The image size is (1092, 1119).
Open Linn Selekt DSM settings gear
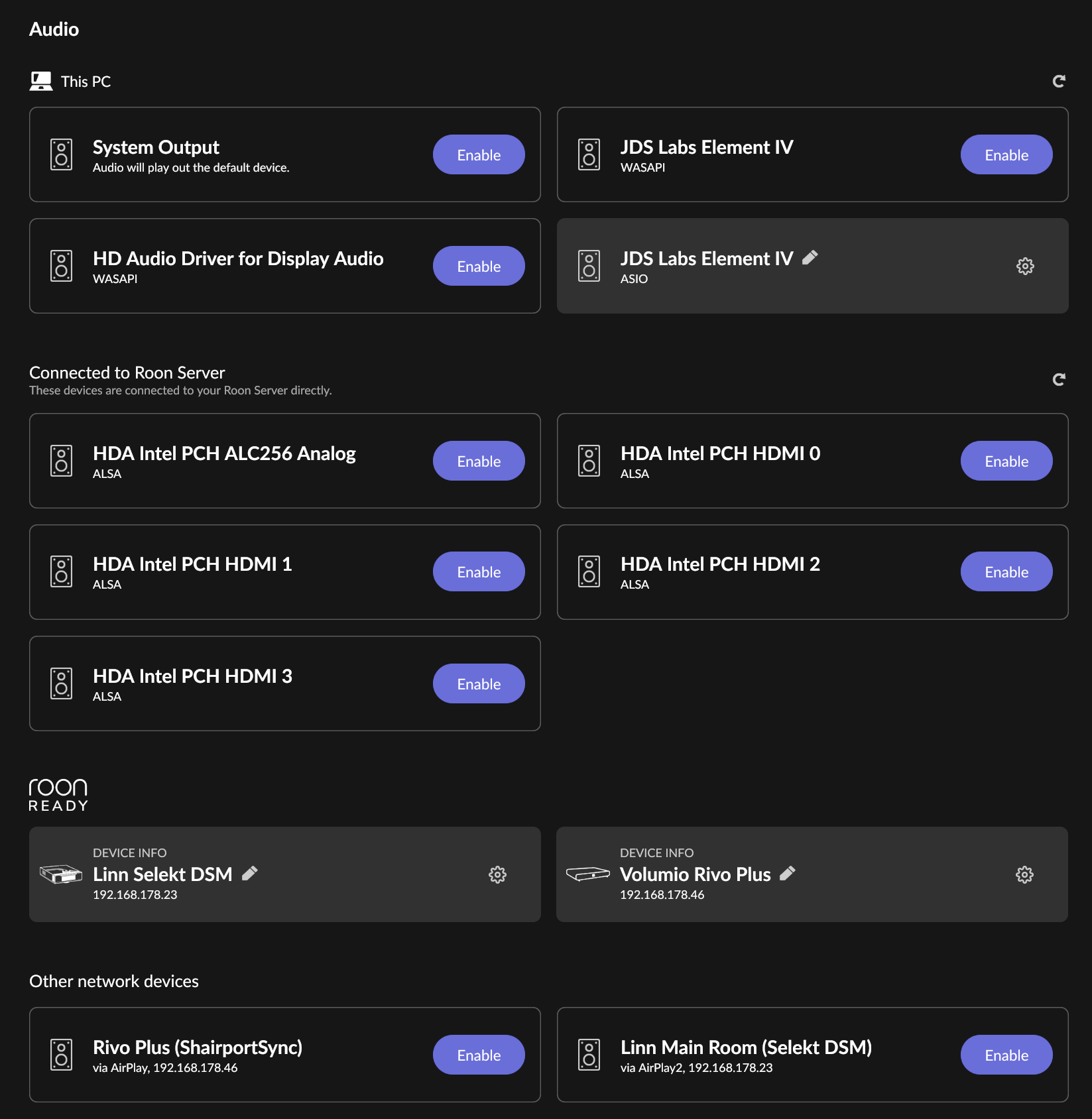tap(497, 875)
